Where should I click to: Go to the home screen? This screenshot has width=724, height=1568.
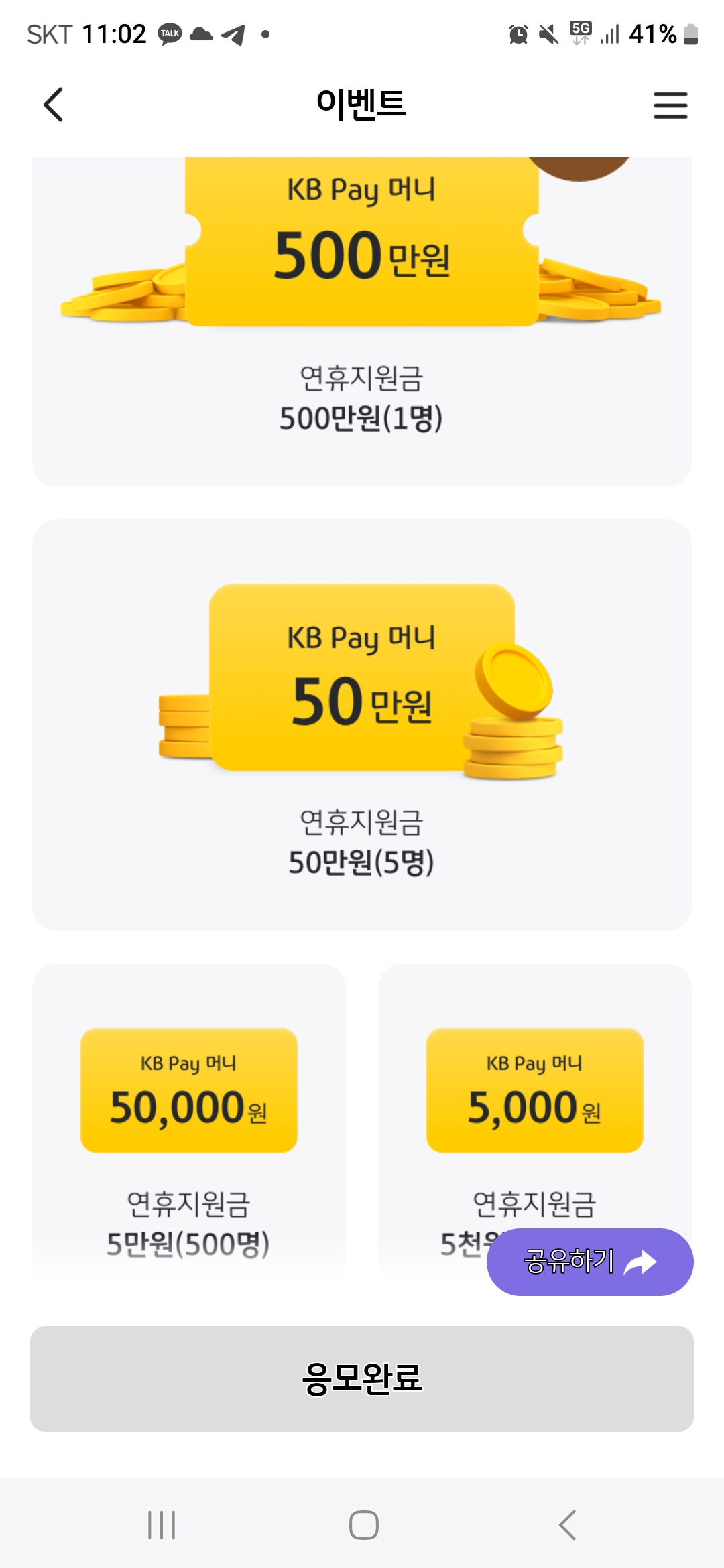tap(363, 1525)
